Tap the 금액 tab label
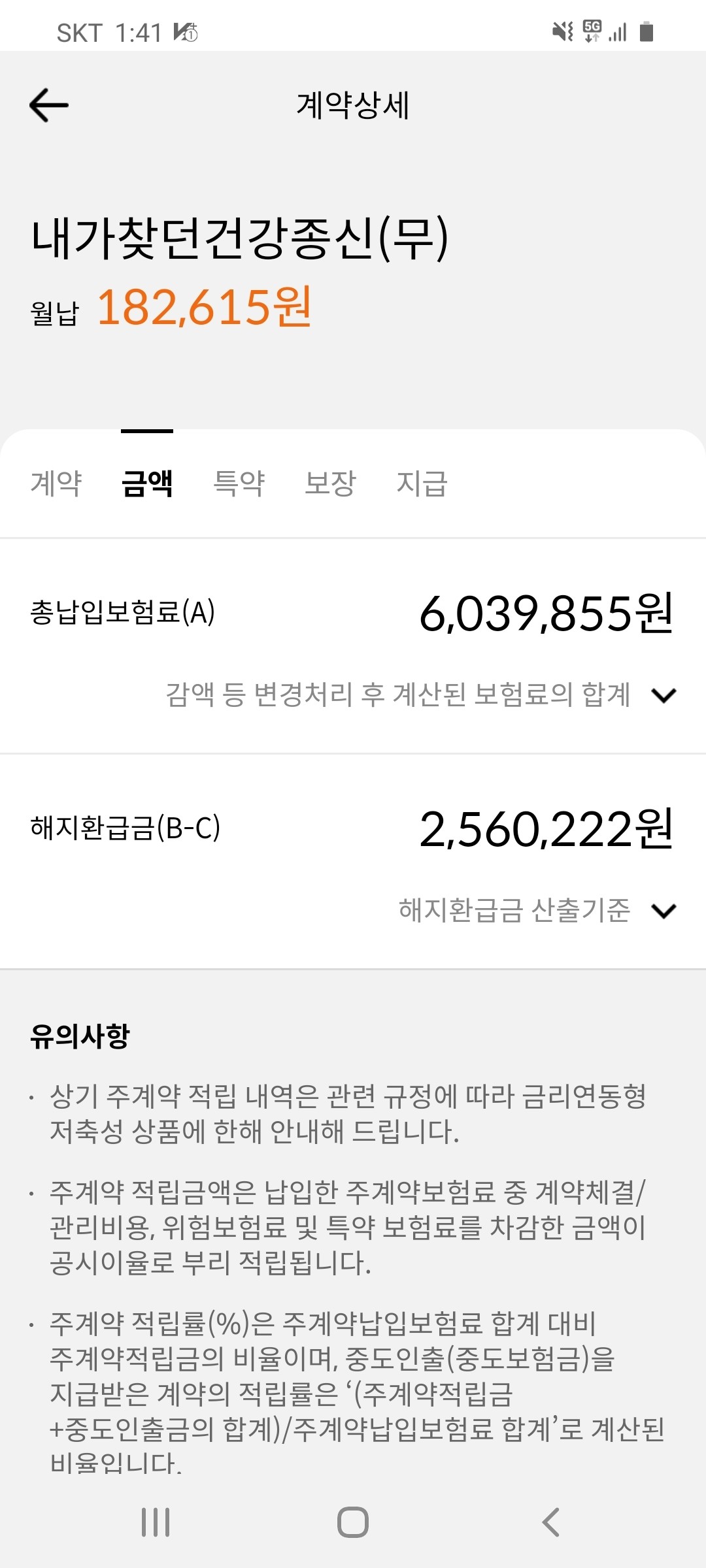Viewport: 706px width, 1568px height. pyautogui.click(x=147, y=484)
